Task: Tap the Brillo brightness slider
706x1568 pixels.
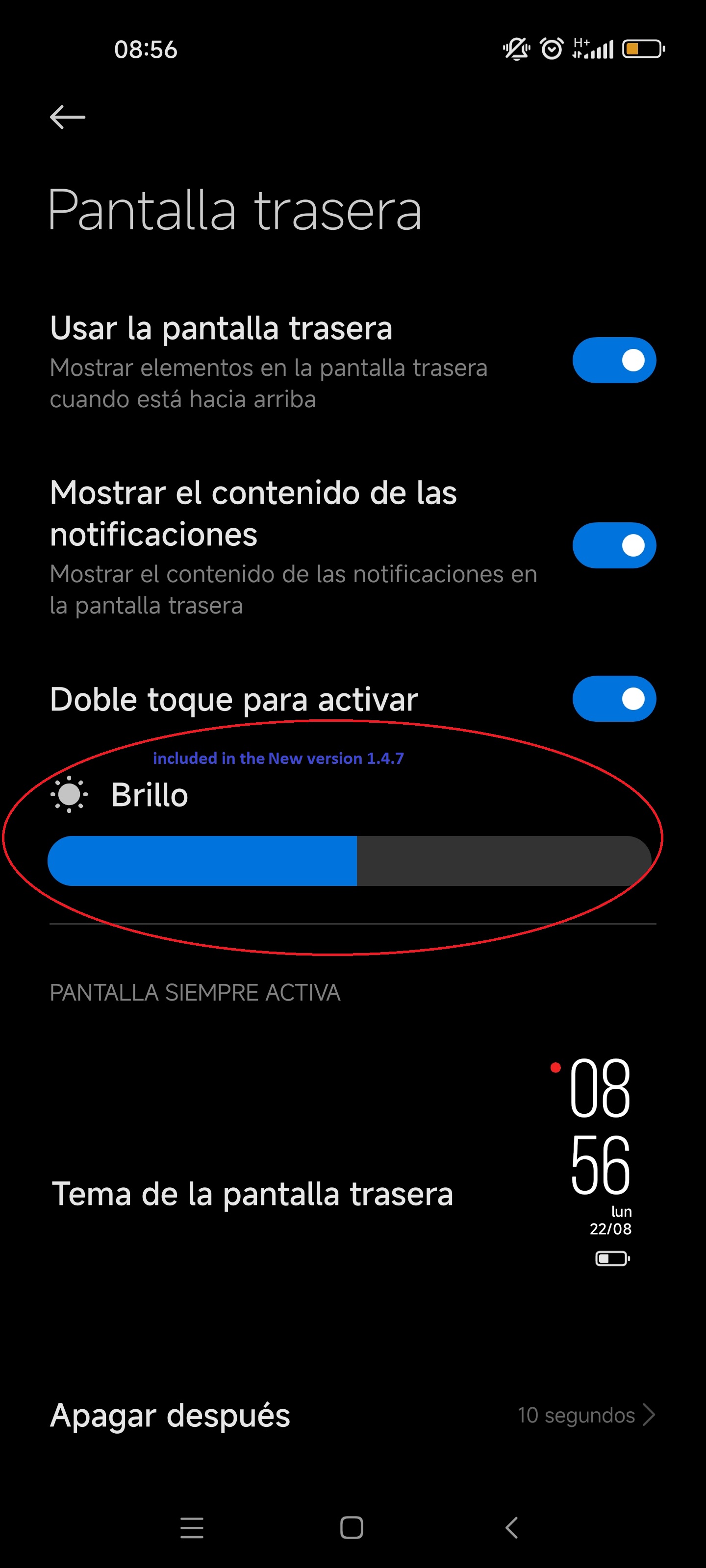Action: 350,861
